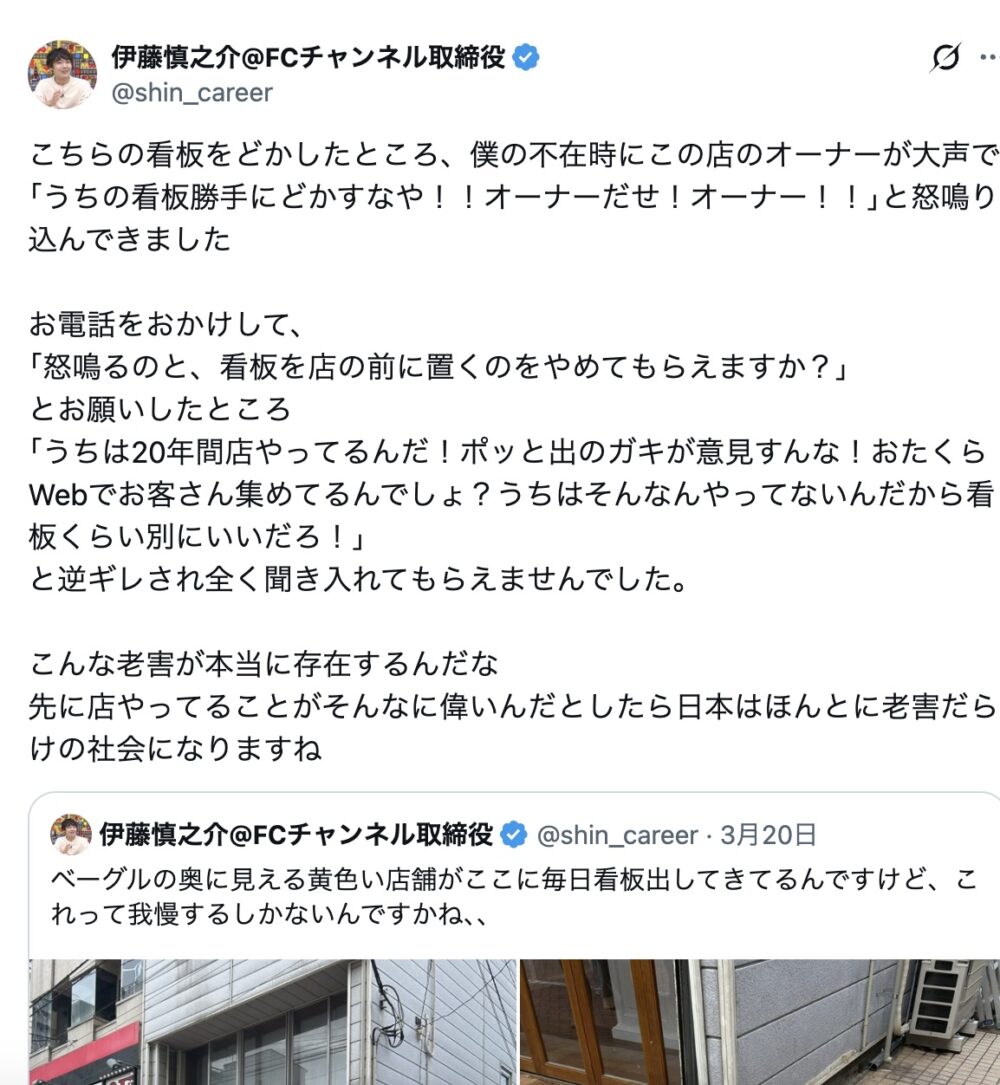View the left photo in the quoted post
The height and width of the screenshot is (1085, 1000).
pyautogui.click(x=272, y=1020)
